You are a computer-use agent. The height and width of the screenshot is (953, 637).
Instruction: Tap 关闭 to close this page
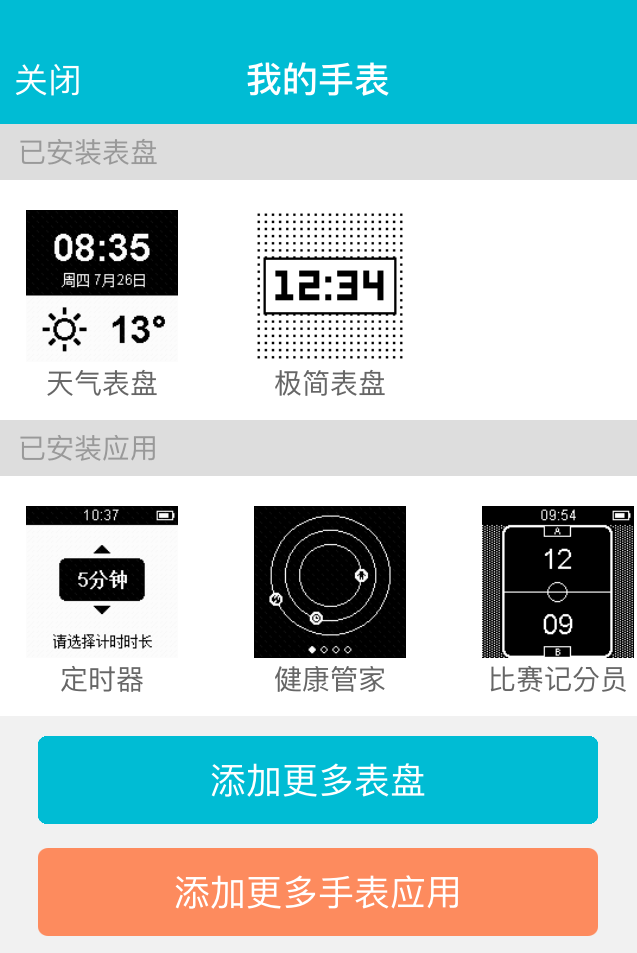point(48,80)
